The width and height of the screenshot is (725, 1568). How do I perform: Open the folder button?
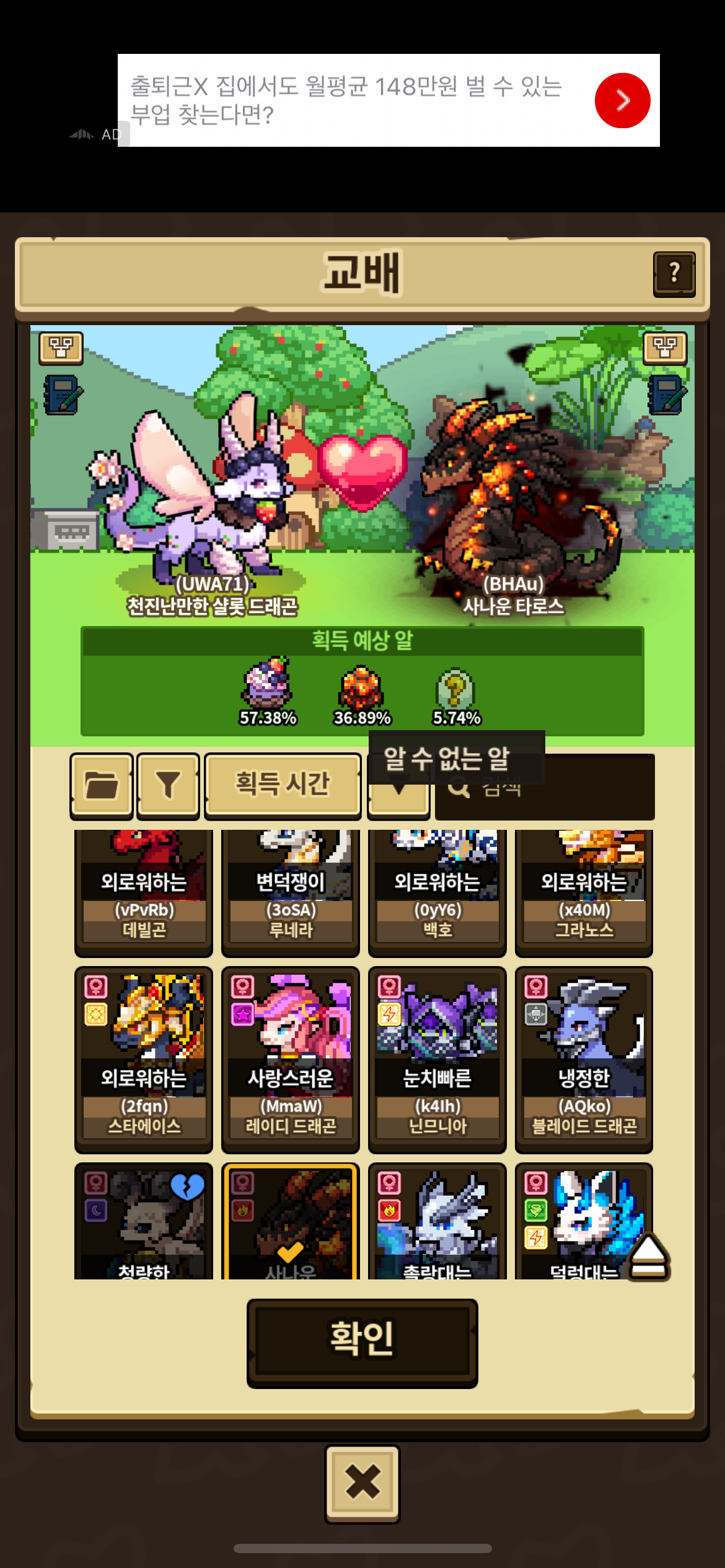click(102, 786)
